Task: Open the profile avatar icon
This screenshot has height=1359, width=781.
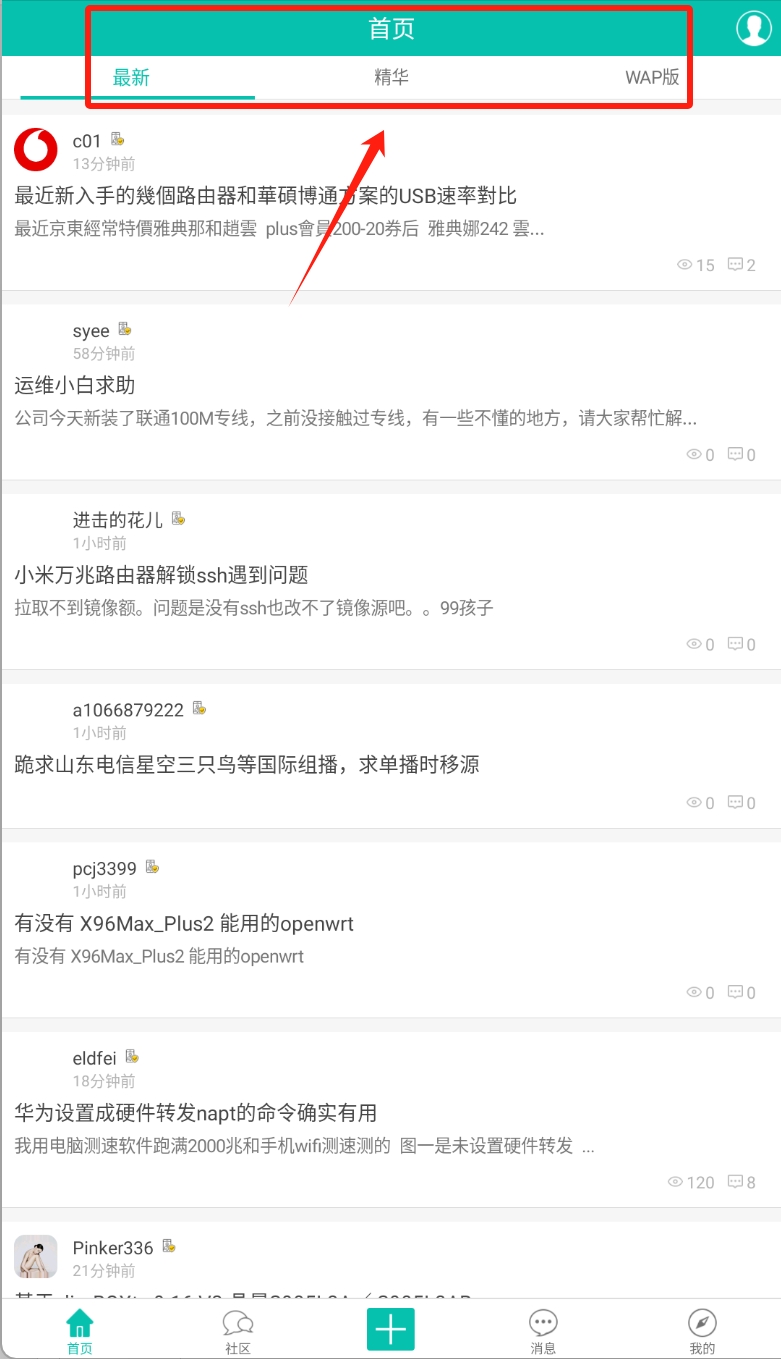Action: [753, 28]
